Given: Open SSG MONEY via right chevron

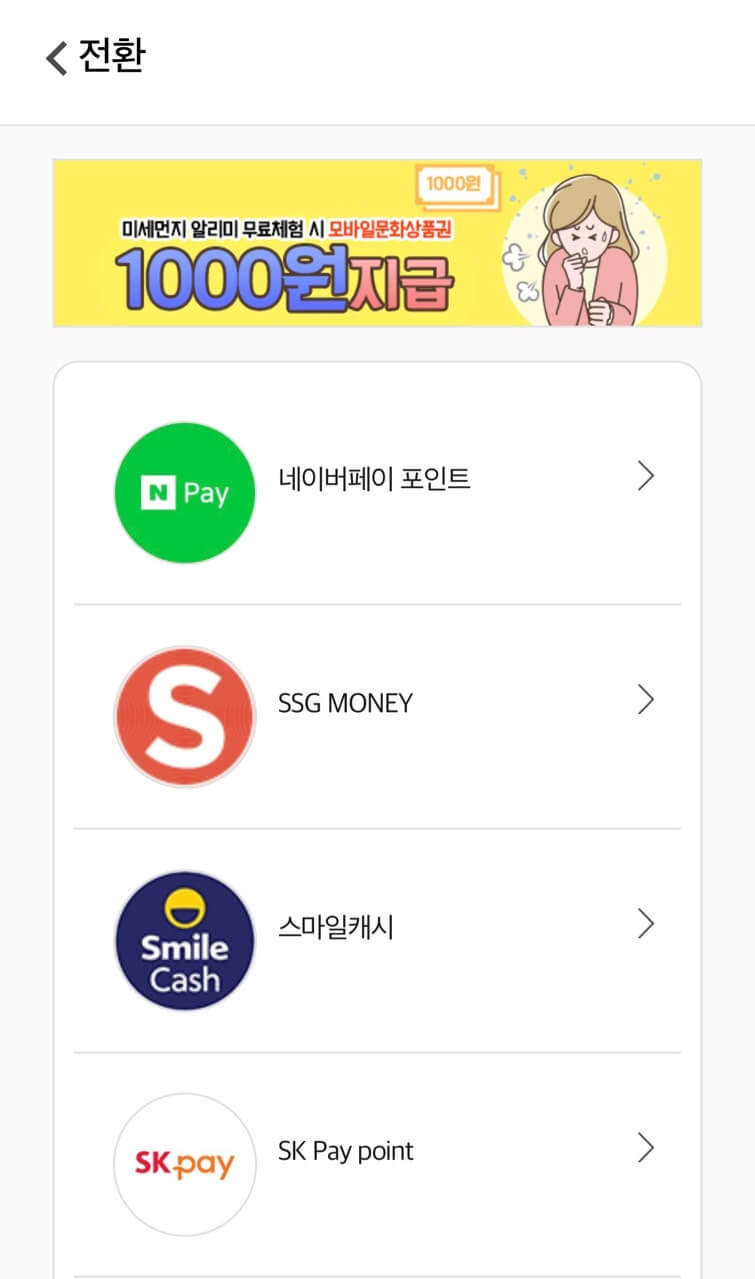Looking at the screenshot, I should tap(646, 700).
